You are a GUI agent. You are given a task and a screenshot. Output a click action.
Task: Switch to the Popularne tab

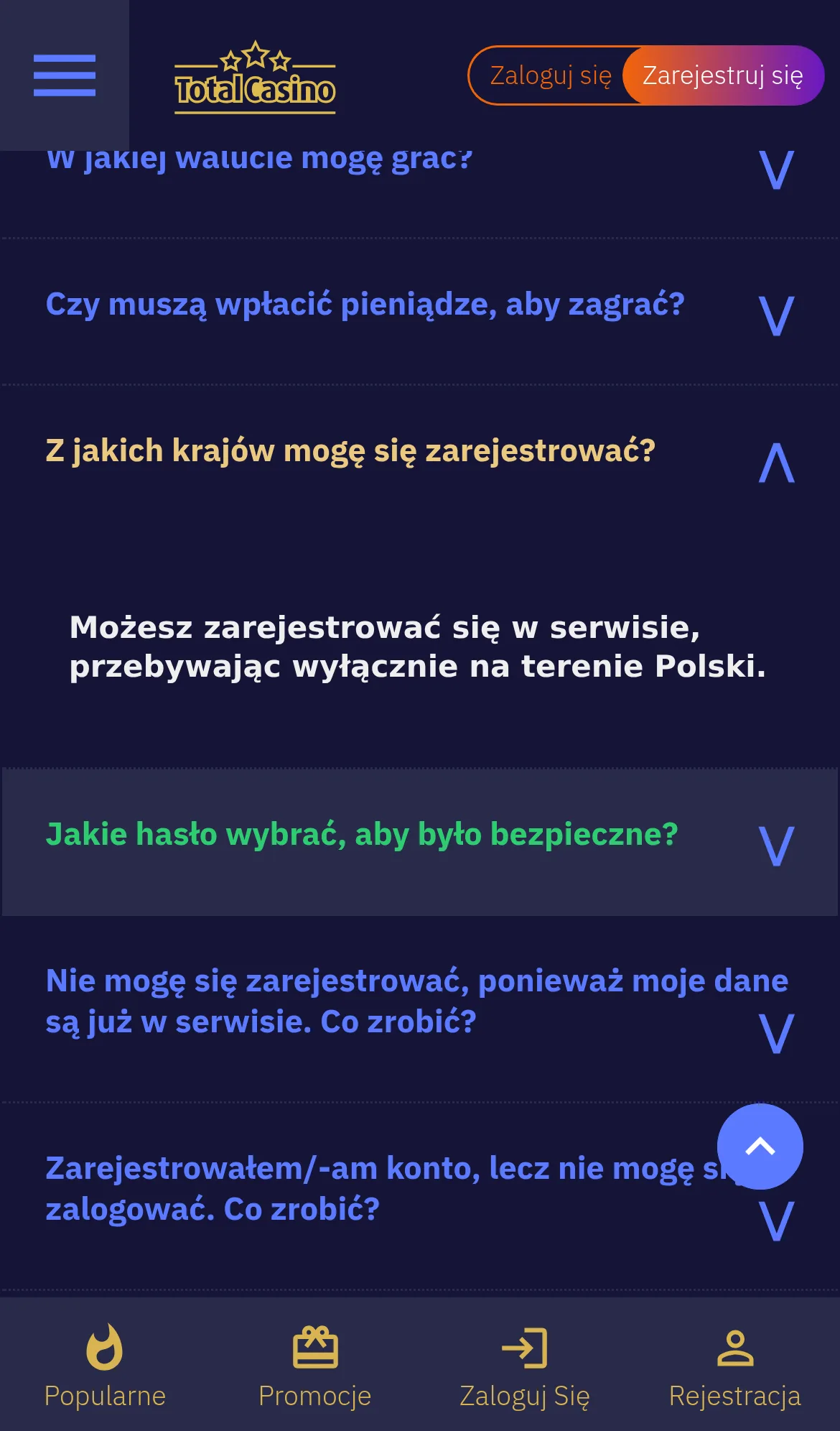[x=105, y=1365]
